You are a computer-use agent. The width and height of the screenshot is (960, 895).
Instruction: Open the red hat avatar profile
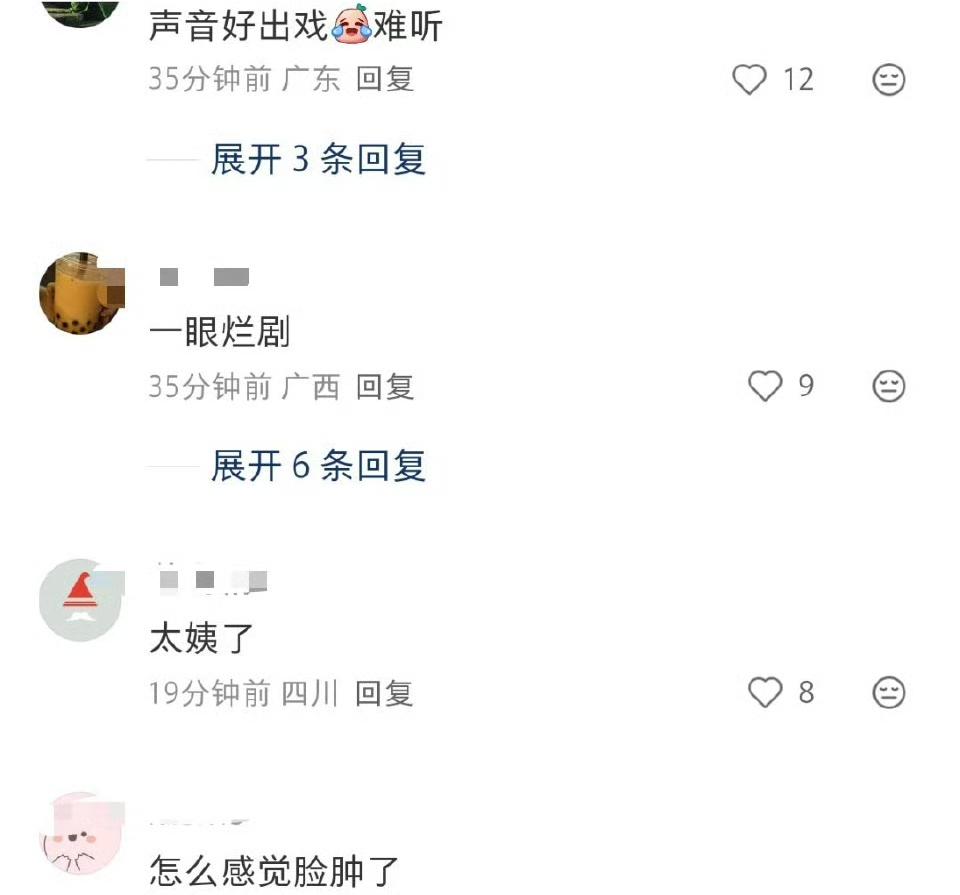point(80,600)
